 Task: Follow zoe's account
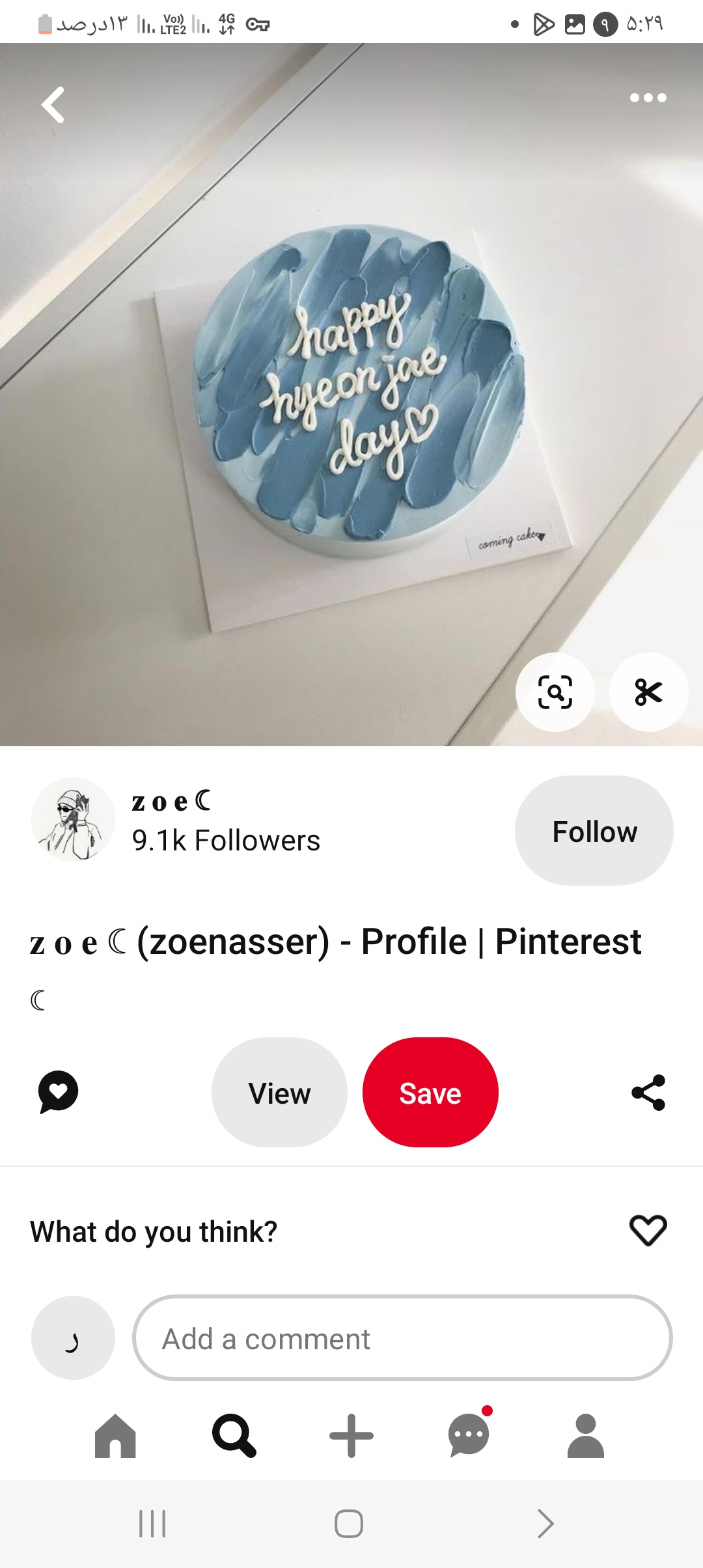pyautogui.click(x=594, y=831)
